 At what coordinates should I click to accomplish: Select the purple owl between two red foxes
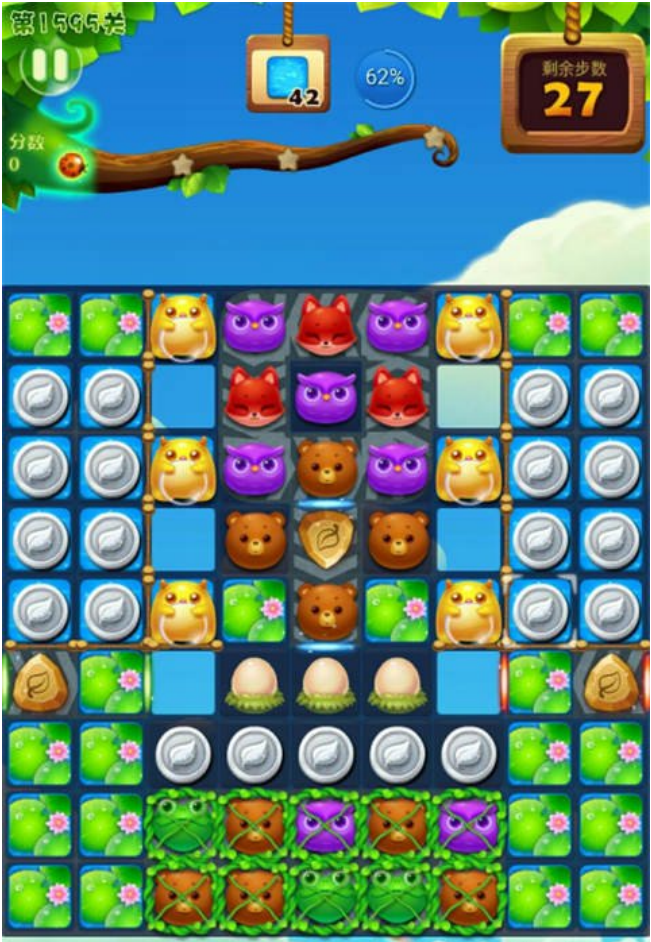click(325, 396)
